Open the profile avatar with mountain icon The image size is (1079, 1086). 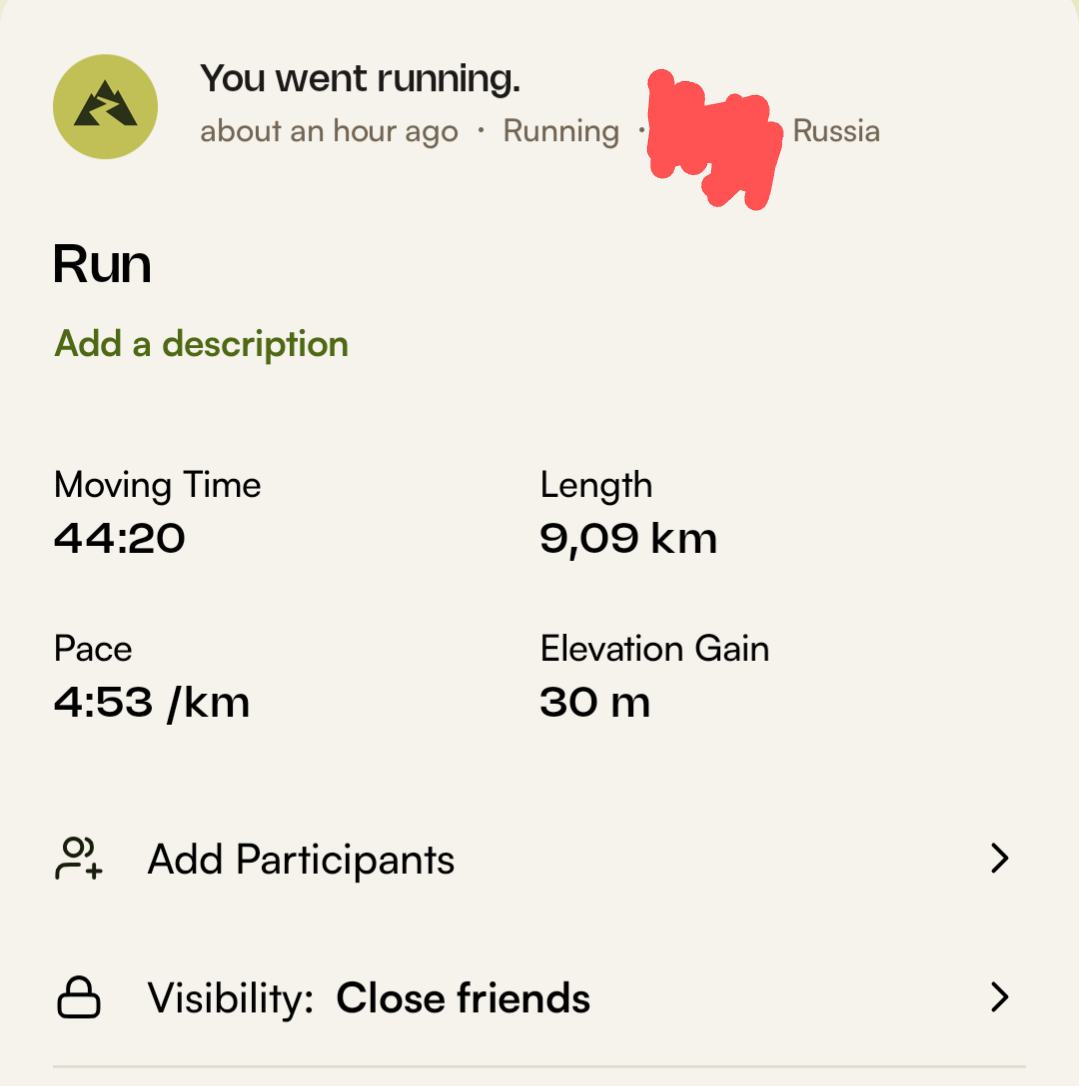pyautogui.click(x=105, y=106)
